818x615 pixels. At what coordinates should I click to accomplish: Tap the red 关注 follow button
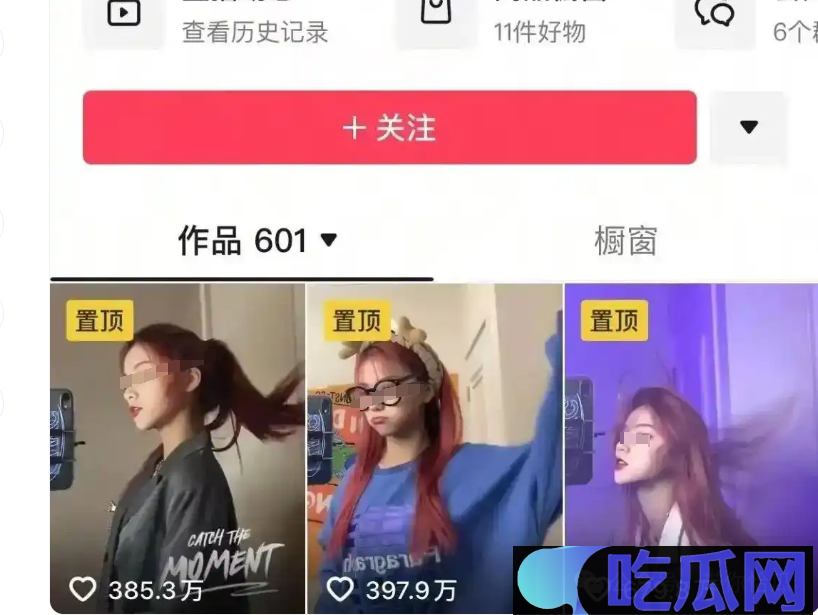click(x=389, y=128)
